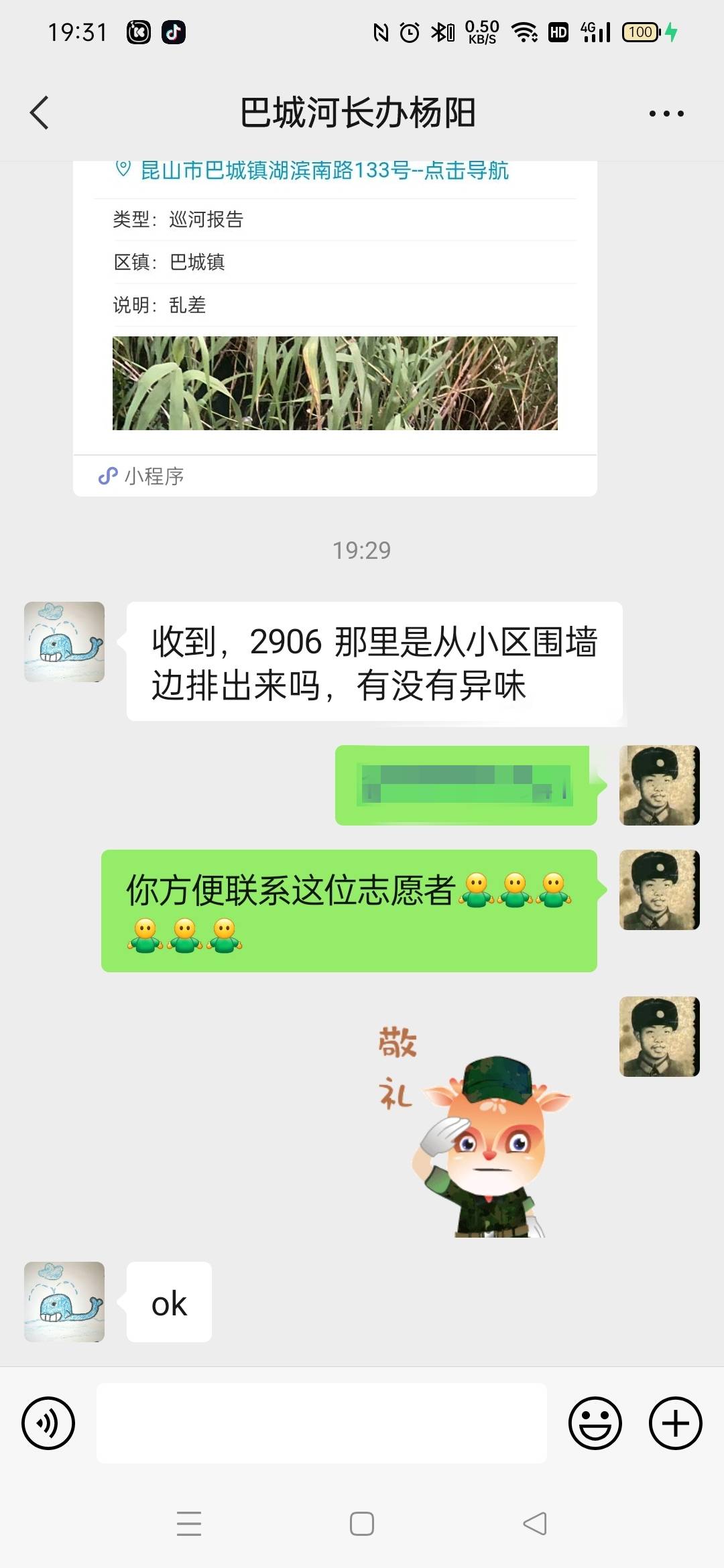Image resolution: width=724 pixels, height=1568 pixels.
Task: Focus the message text input field
Action: pos(322,1423)
